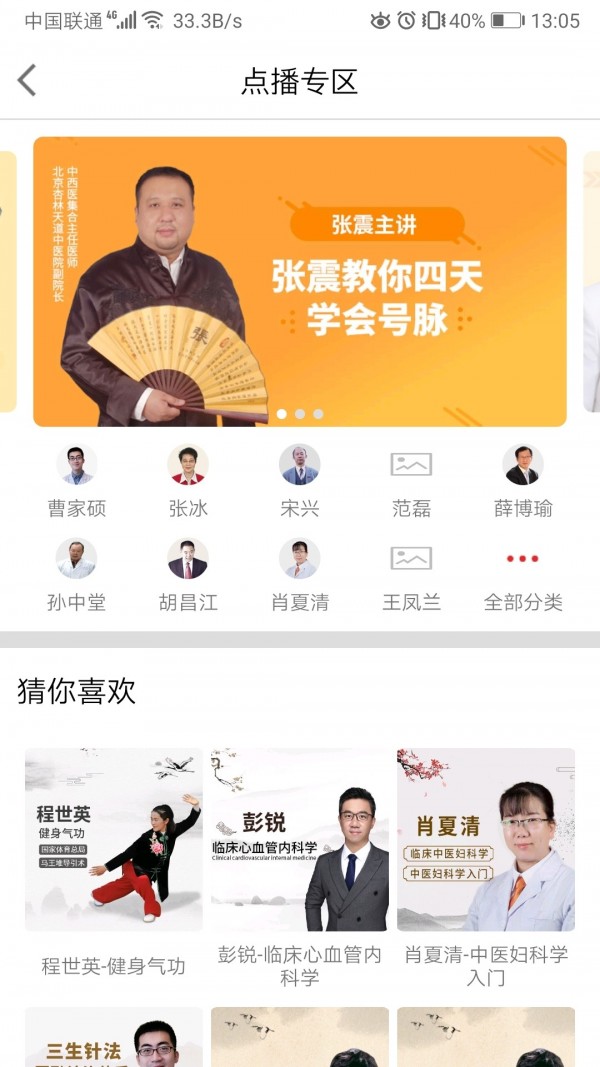Select lecturer 胡昌江
The width and height of the screenshot is (600, 1067).
pos(188,575)
